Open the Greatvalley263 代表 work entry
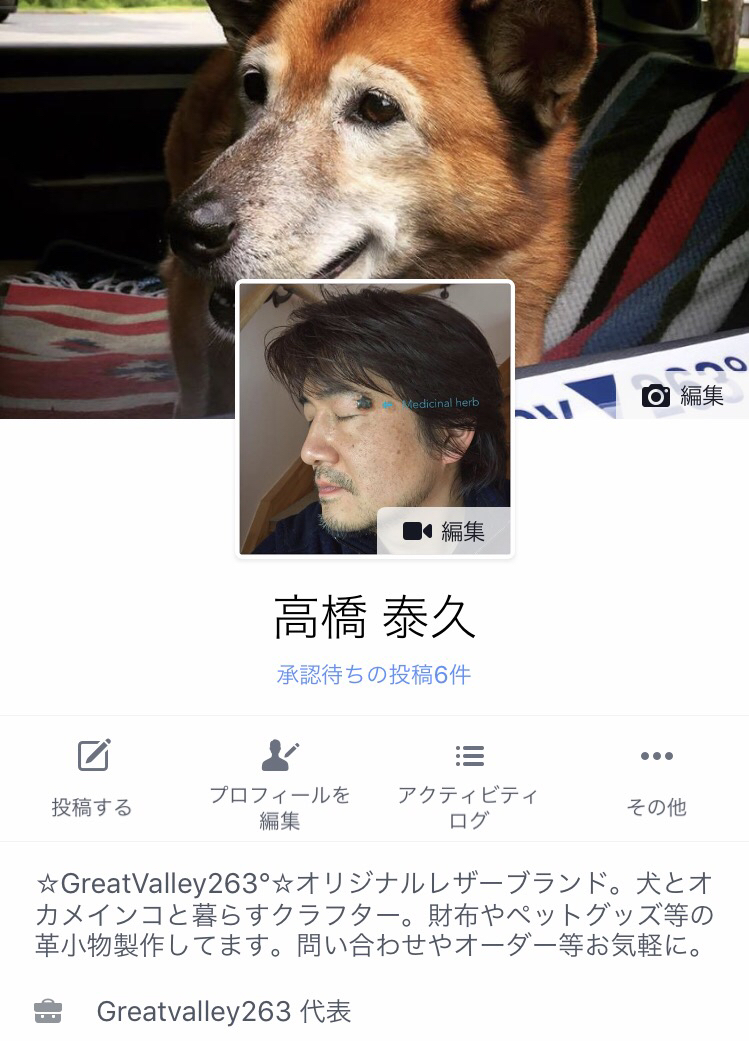Viewport: 749px width, 1041px height. tap(223, 1011)
